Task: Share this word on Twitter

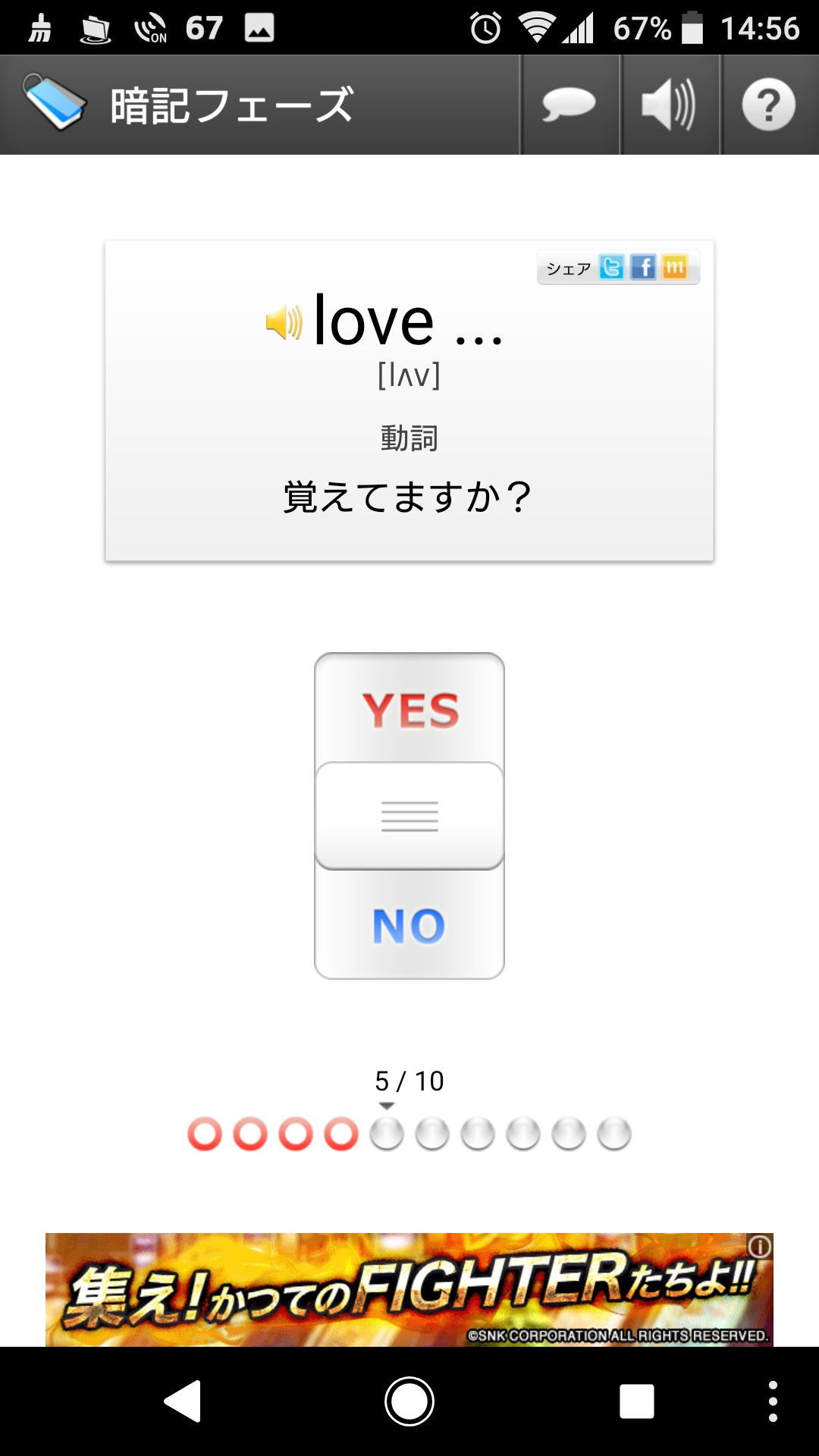Action: tap(611, 268)
